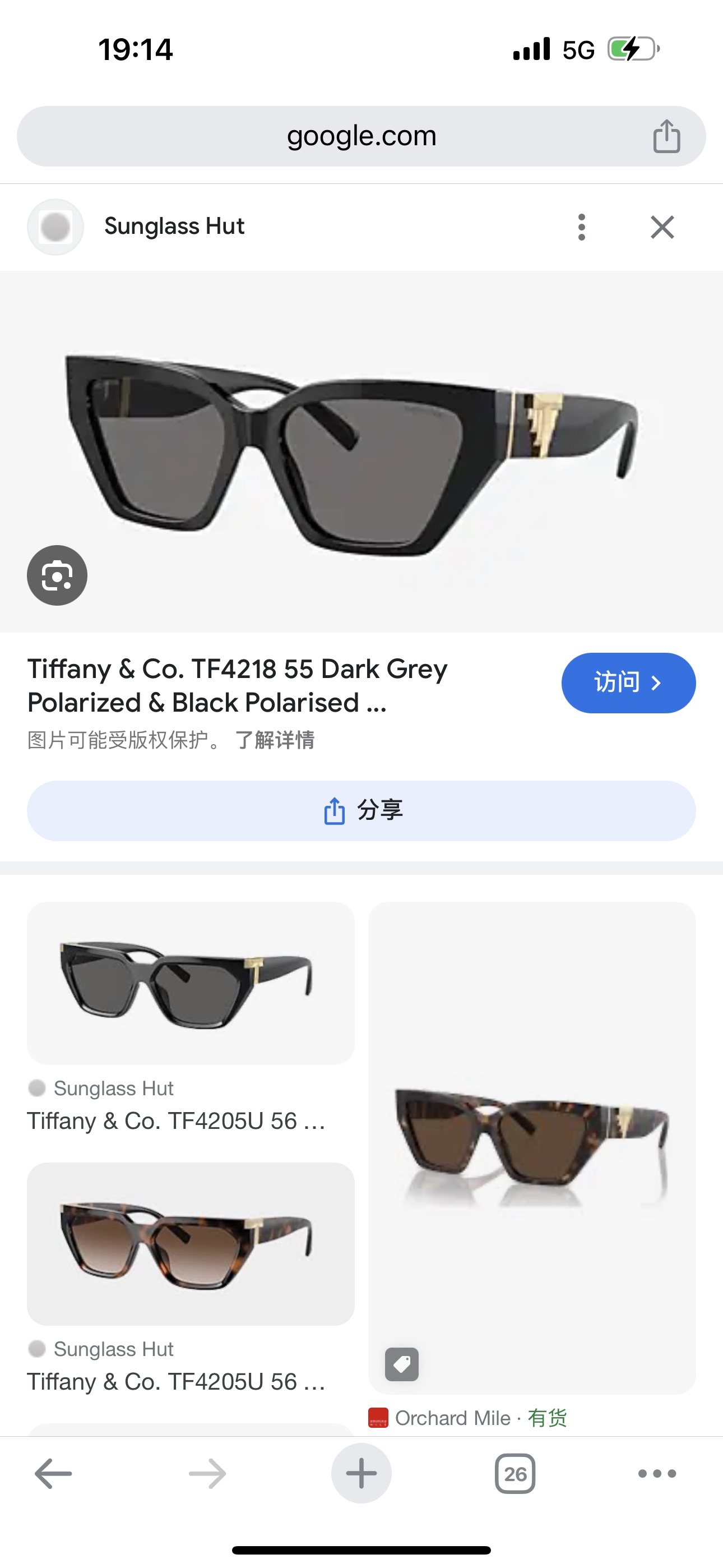
Task: Tap the blue 访问 button
Action: pyautogui.click(x=628, y=683)
